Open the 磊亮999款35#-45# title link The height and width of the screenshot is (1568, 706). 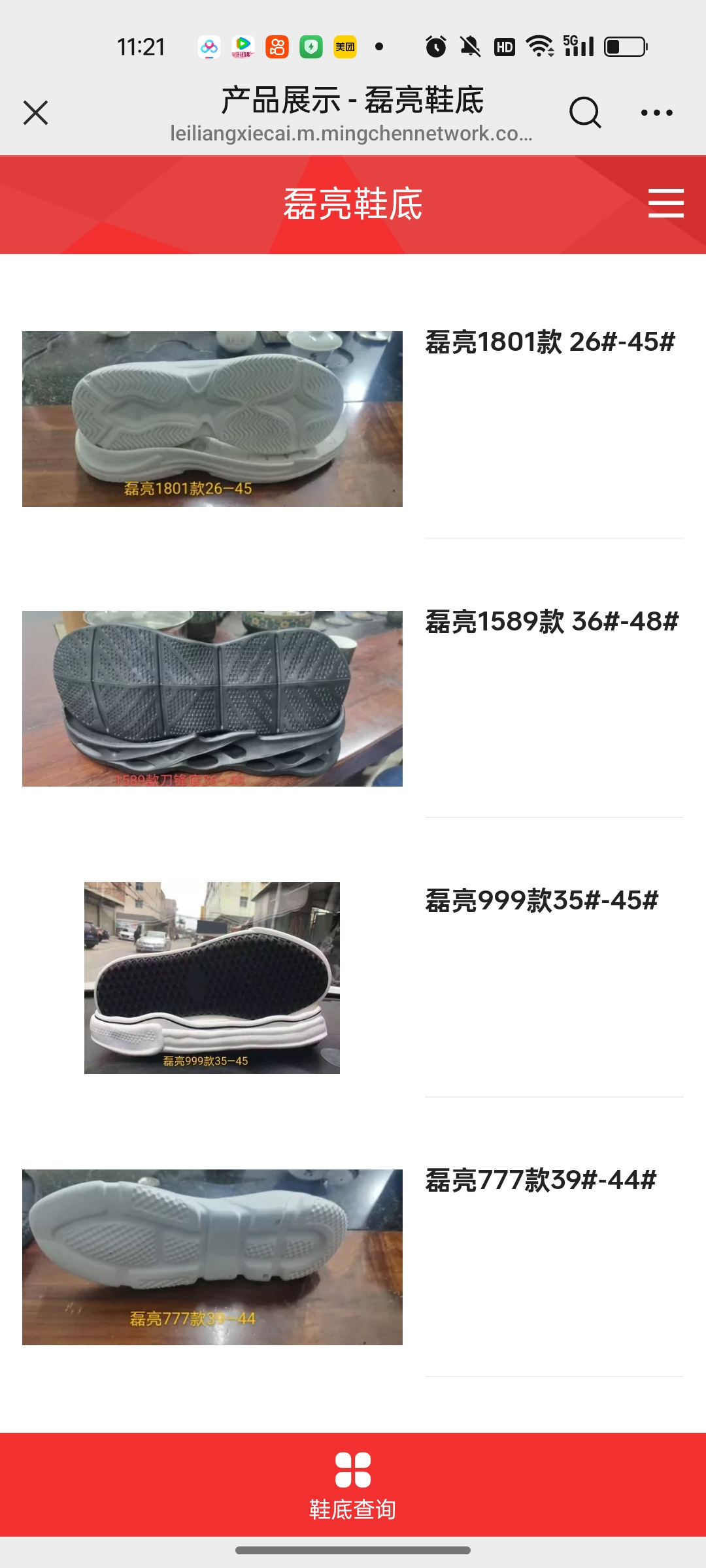point(541,901)
